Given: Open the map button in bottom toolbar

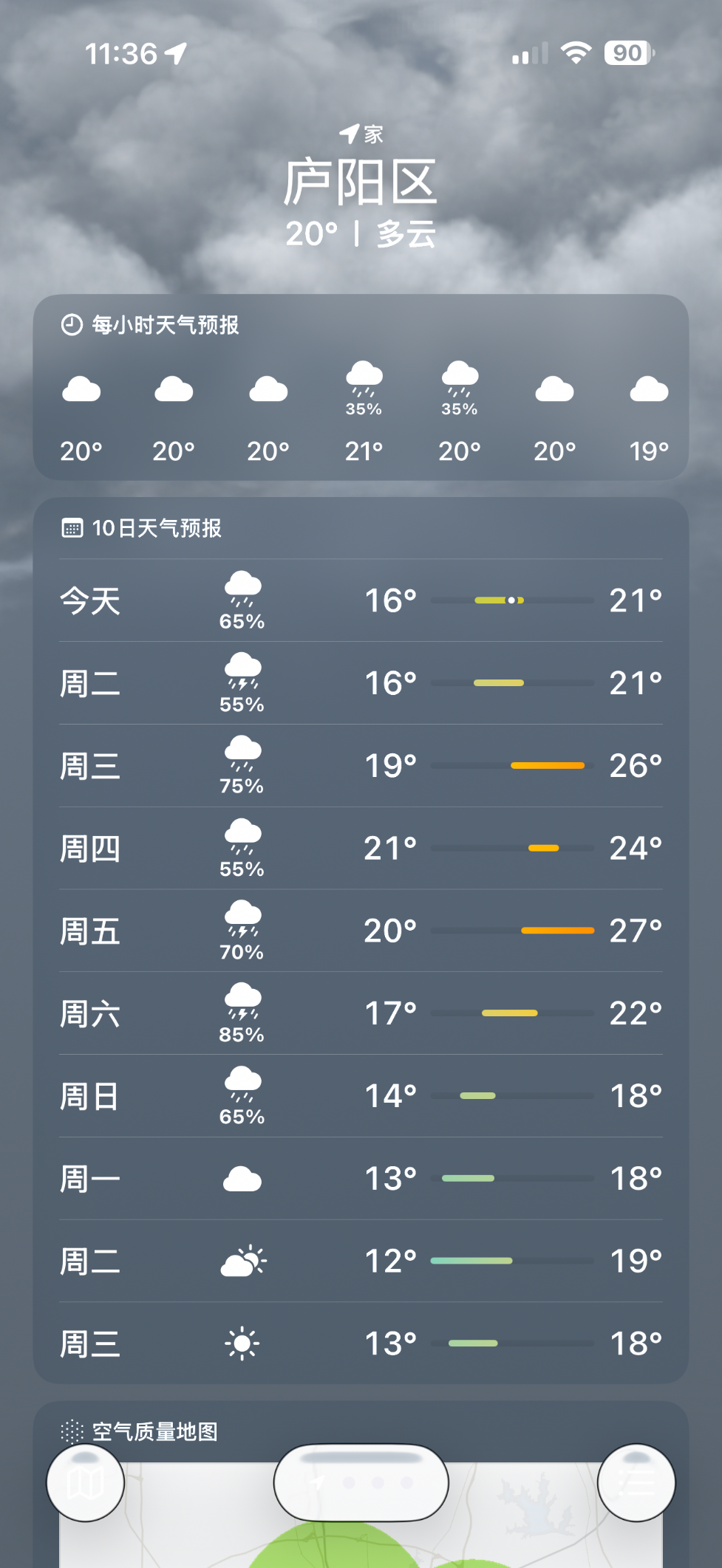Looking at the screenshot, I should [85, 1482].
